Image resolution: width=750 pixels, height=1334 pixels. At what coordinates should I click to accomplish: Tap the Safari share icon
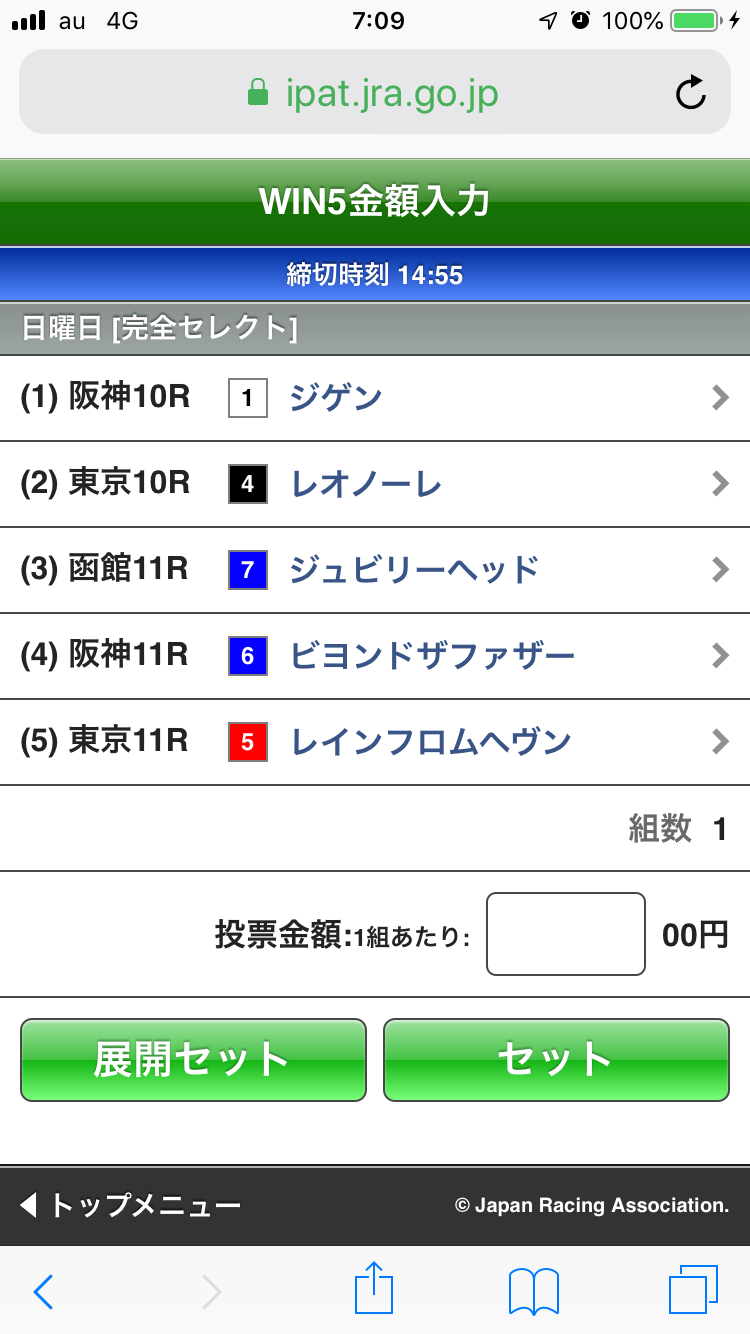tap(373, 1289)
